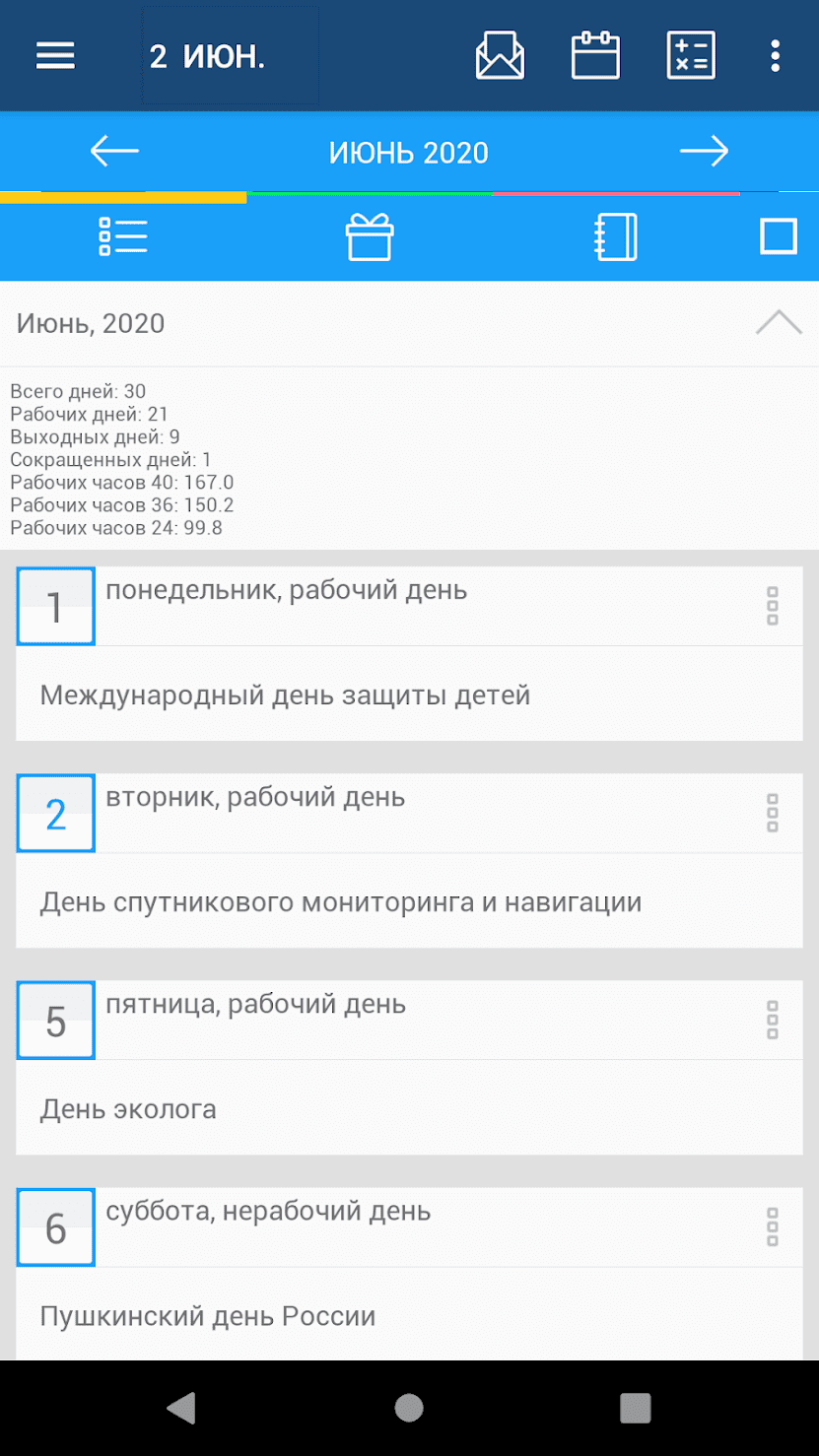The image size is (819, 1456).
Task: Open the envelope mail icon
Action: tap(500, 55)
